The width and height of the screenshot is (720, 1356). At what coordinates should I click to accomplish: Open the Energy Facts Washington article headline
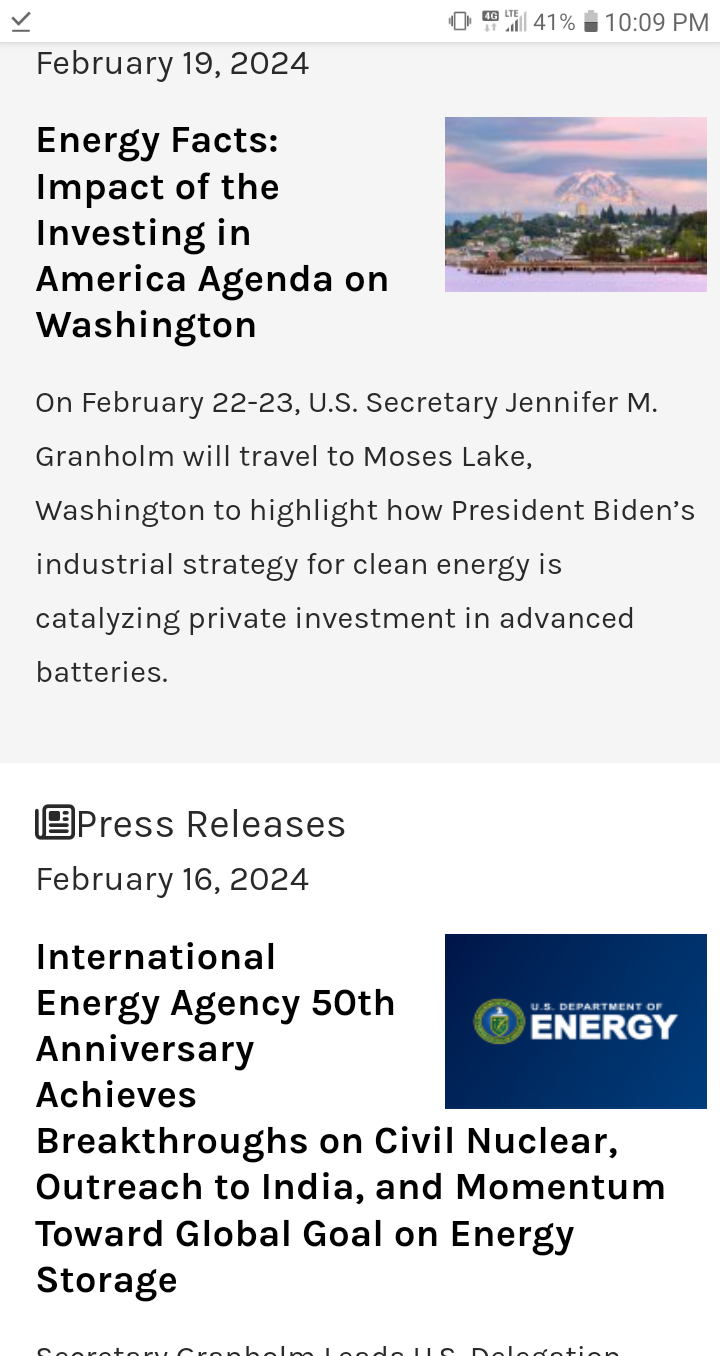[x=212, y=233]
